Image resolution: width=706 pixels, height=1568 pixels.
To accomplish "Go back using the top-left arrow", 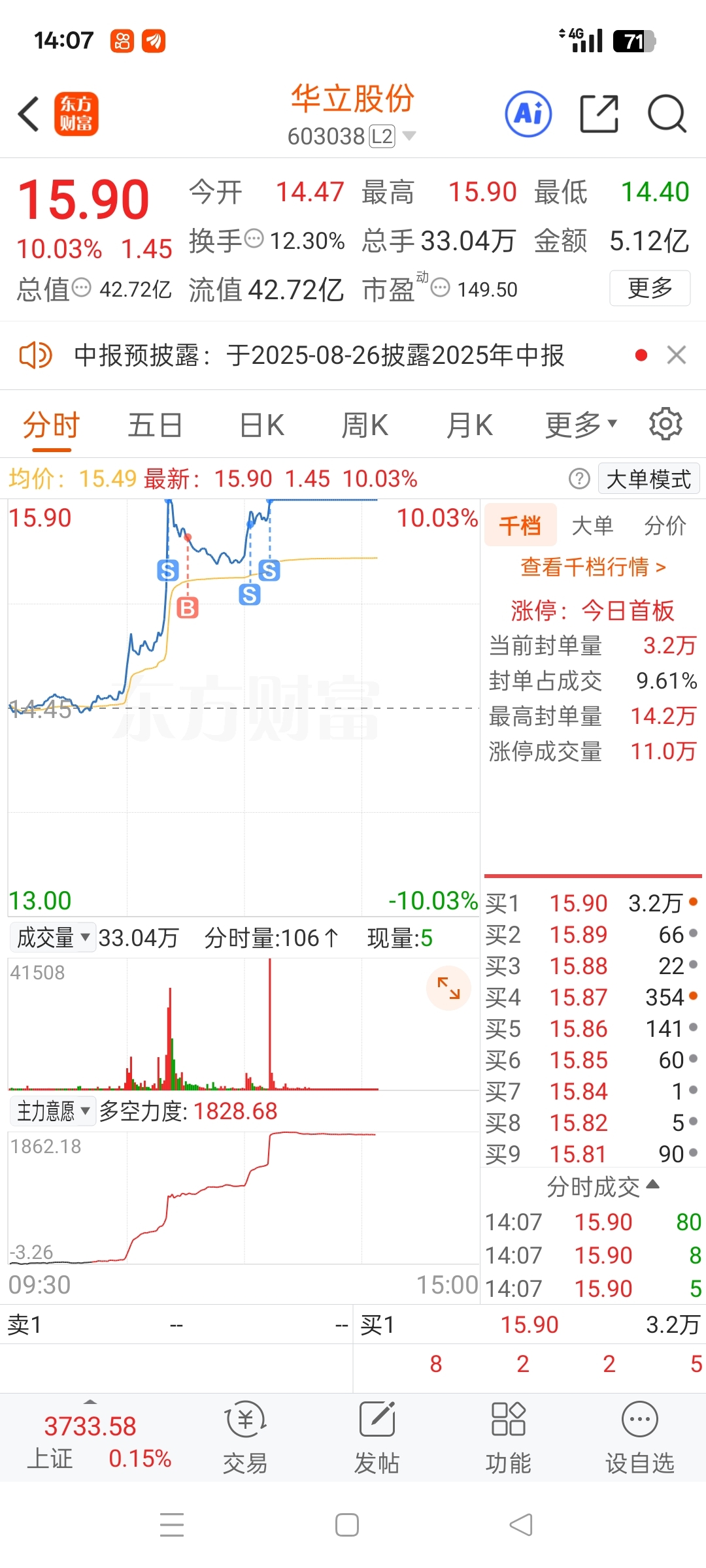I will click(29, 114).
